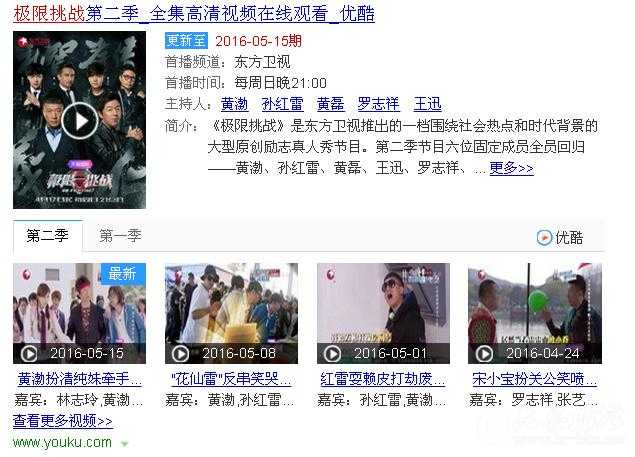Open the "花仙雷"反串笑哭 episode link
This screenshot has width=635, height=457.
coord(231,379)
